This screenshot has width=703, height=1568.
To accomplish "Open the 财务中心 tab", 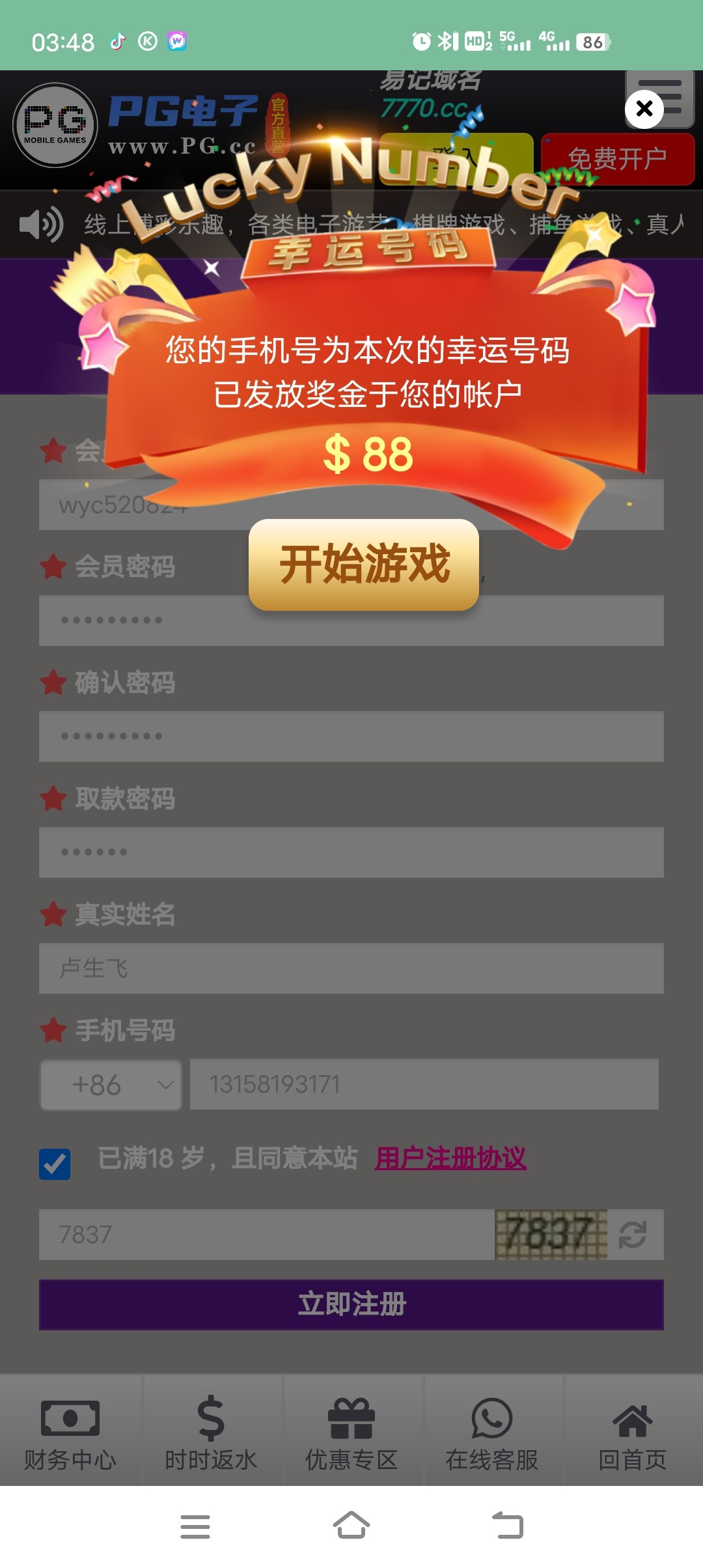I will pos(70,1433).
